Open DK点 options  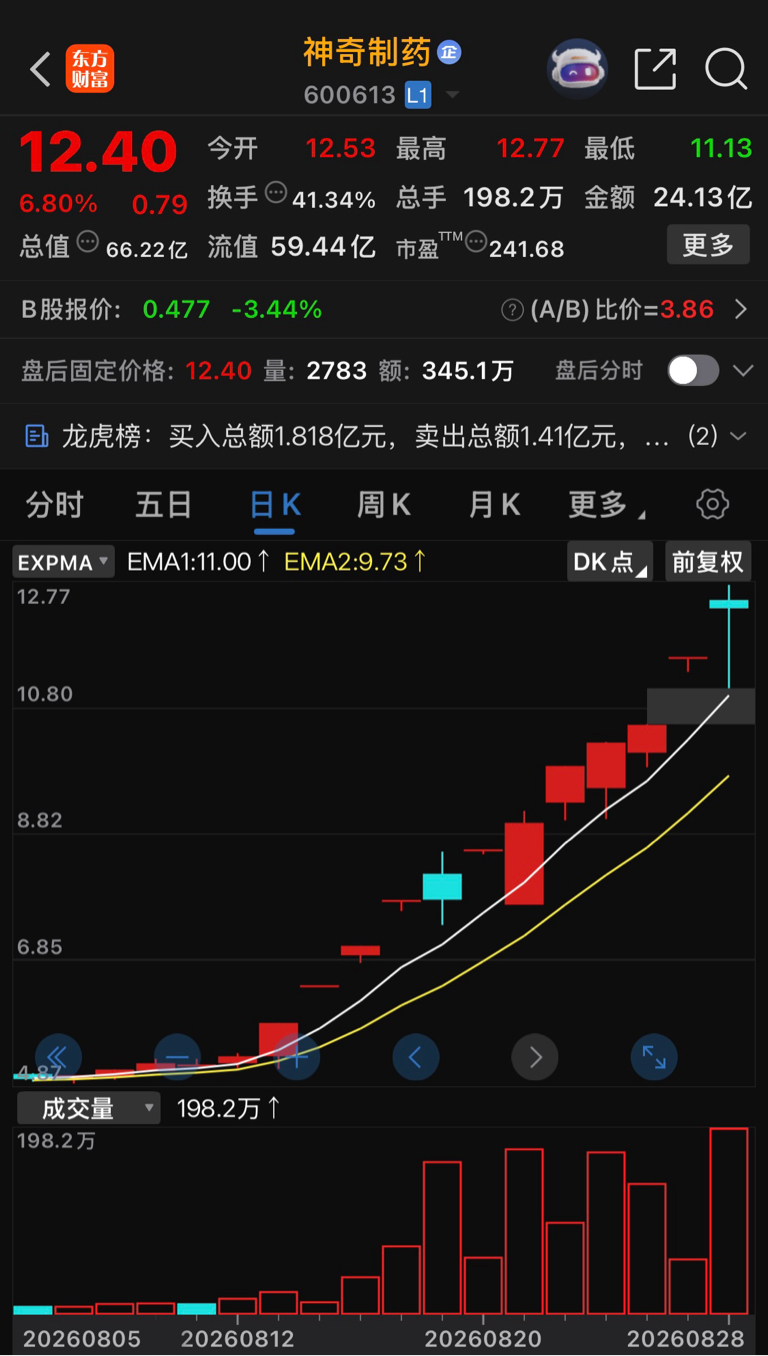pyautogui.click(x=609, y=562)
